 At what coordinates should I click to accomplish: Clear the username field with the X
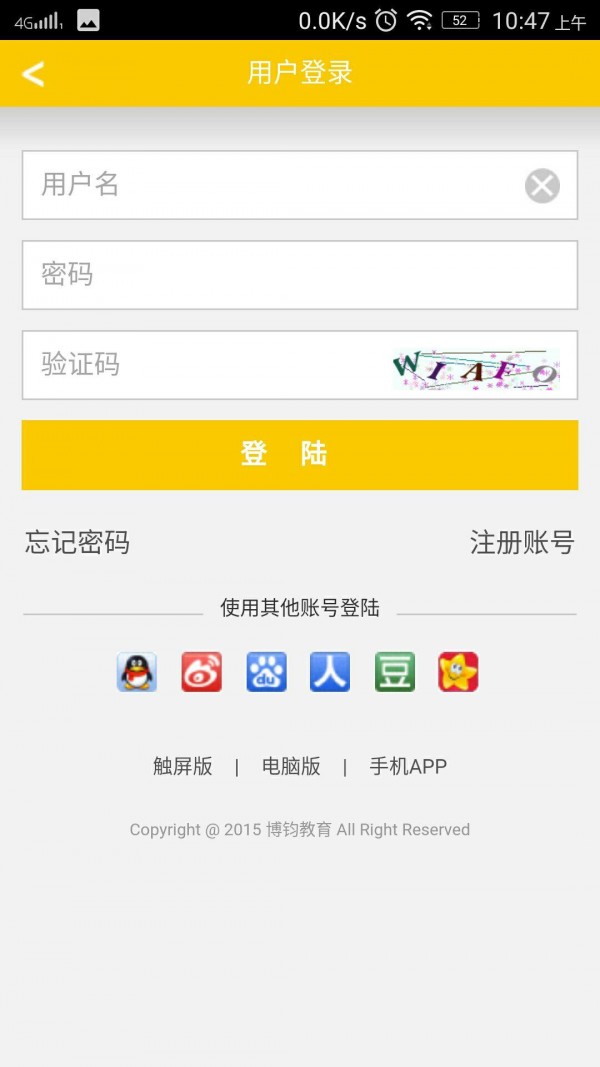(542, 185)
